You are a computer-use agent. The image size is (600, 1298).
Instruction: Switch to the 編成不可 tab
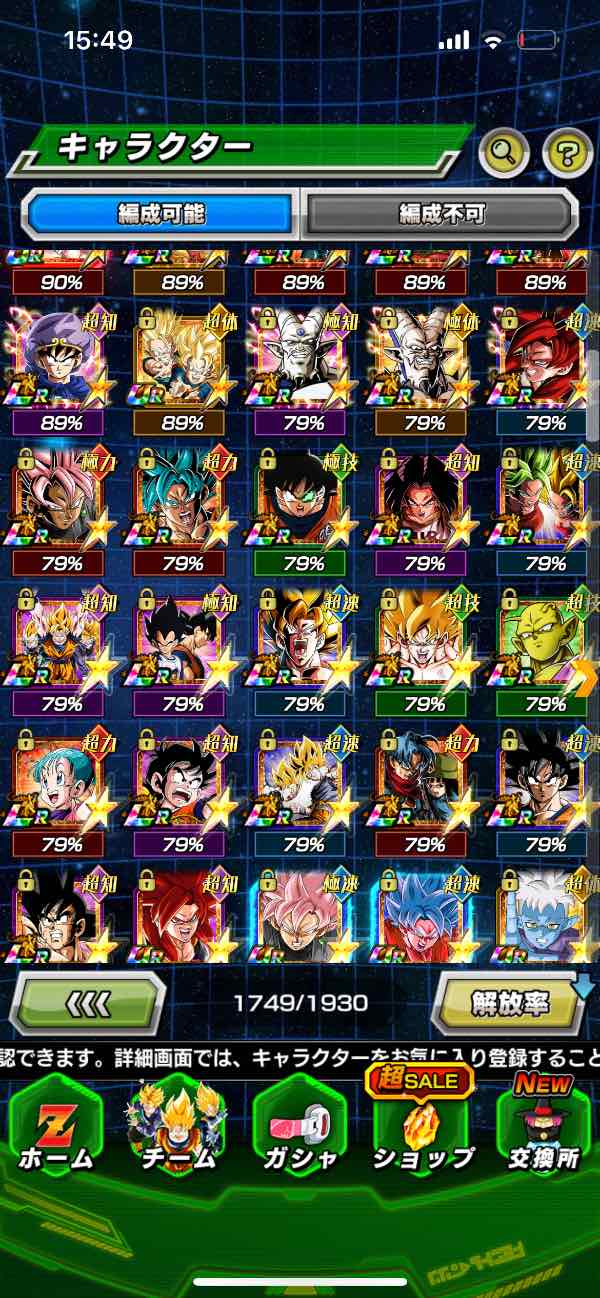(440, 214)
